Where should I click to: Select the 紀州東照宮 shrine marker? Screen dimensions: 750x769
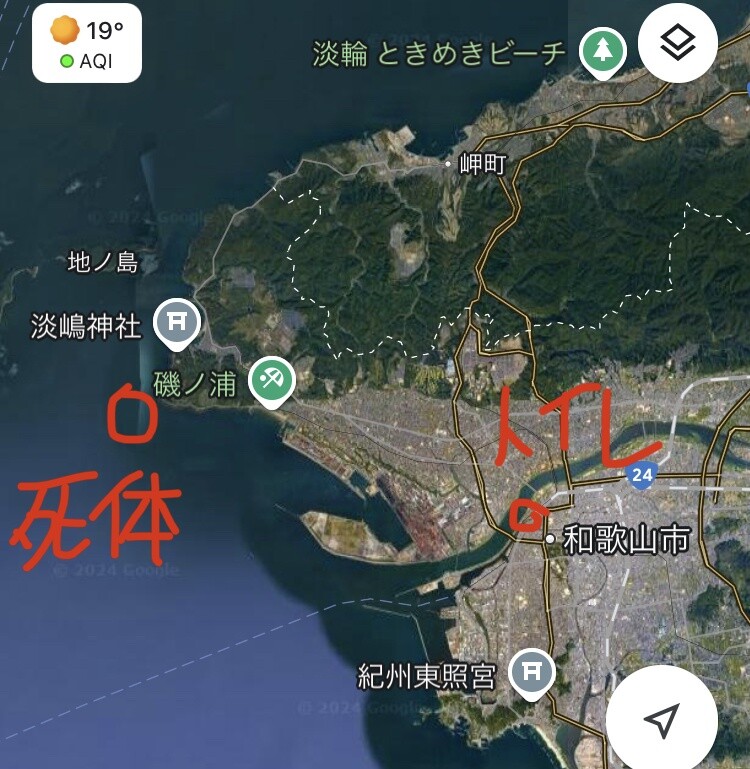tap(531, 674)
